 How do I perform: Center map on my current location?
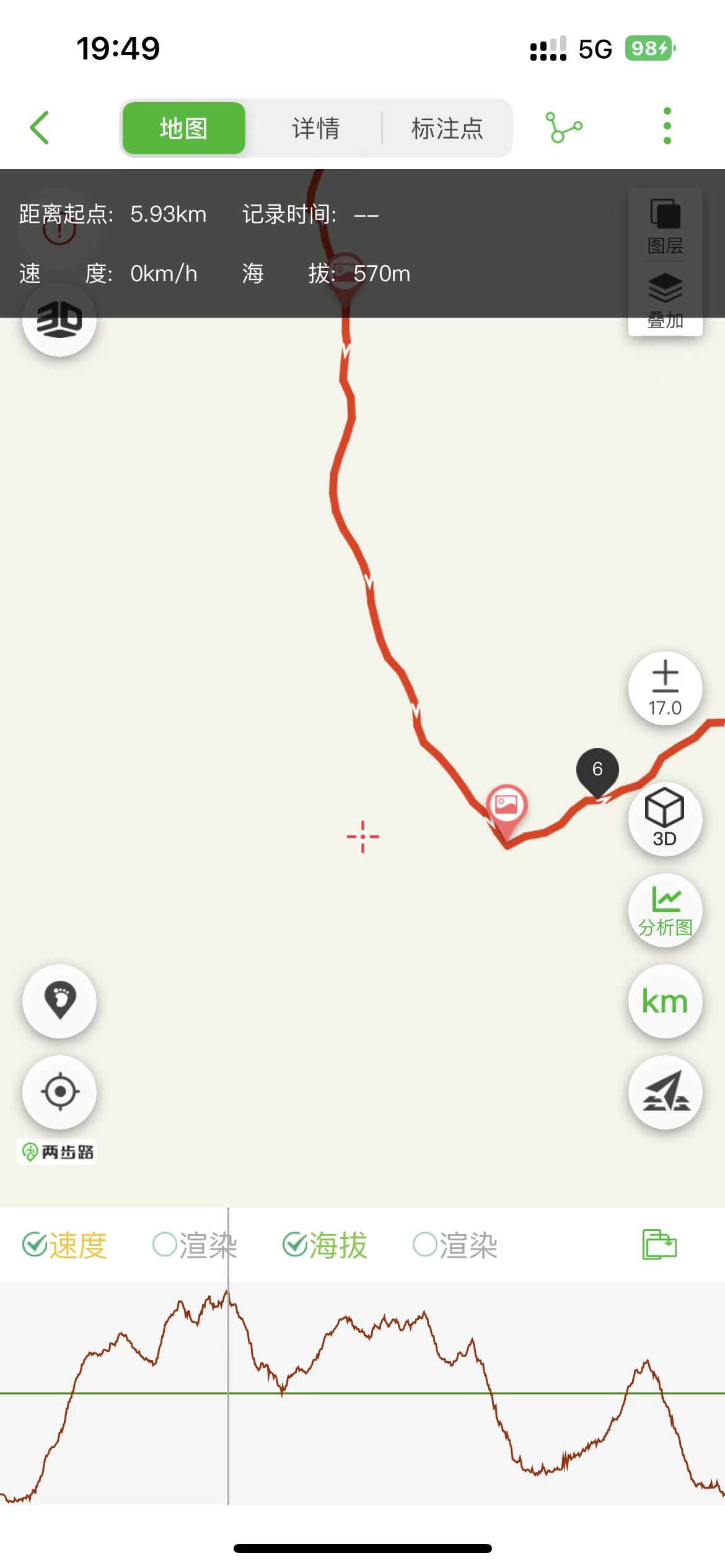[x=59, y=1092]
